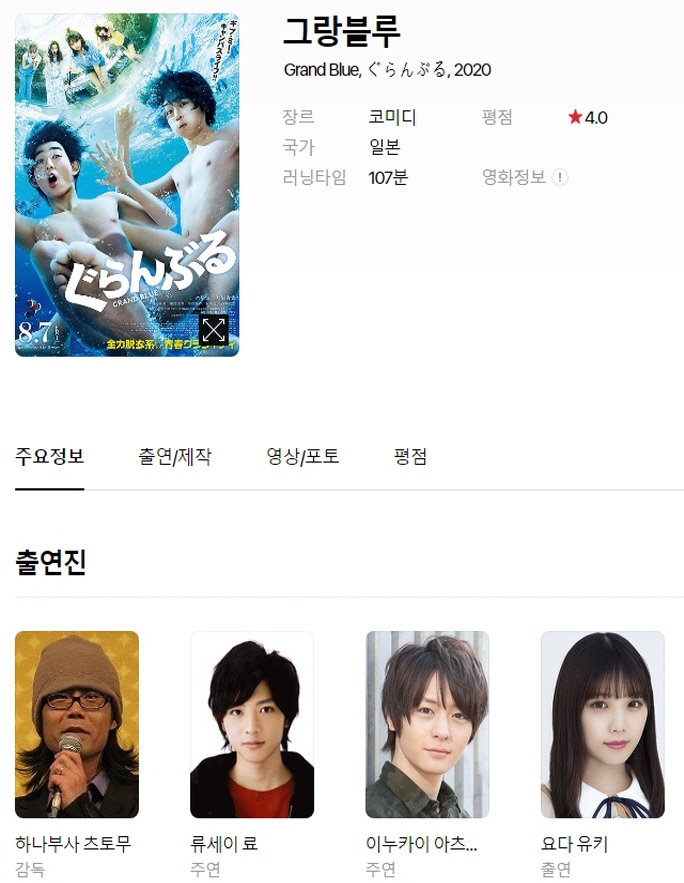Open the 영화정보 info icon
Image resolution: width=684 pixels, height=883 pixels.
[x=560, y=178]
